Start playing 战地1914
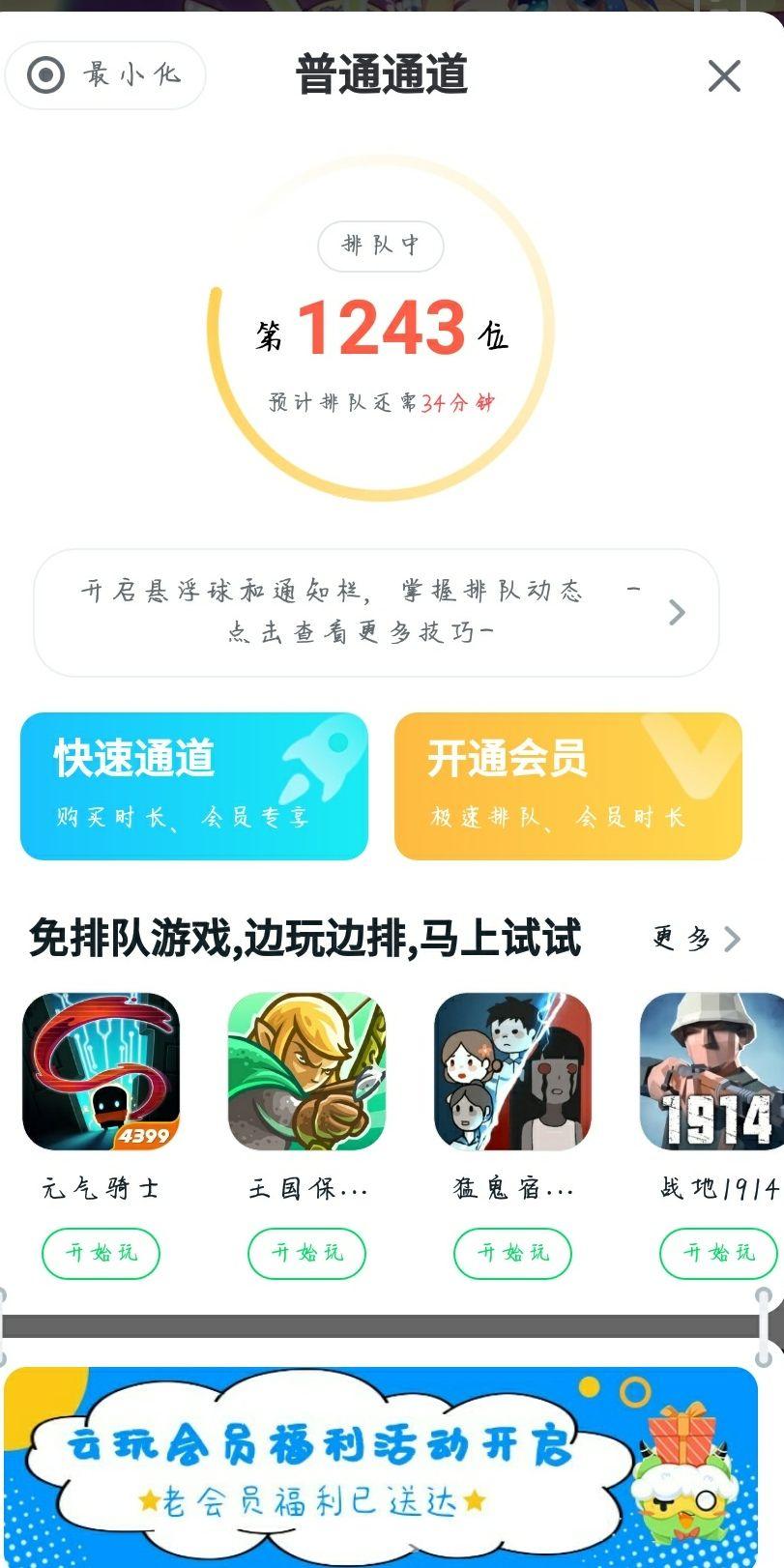The image size is (784, 1568). pyautogui.click(x=719, y=1253)
